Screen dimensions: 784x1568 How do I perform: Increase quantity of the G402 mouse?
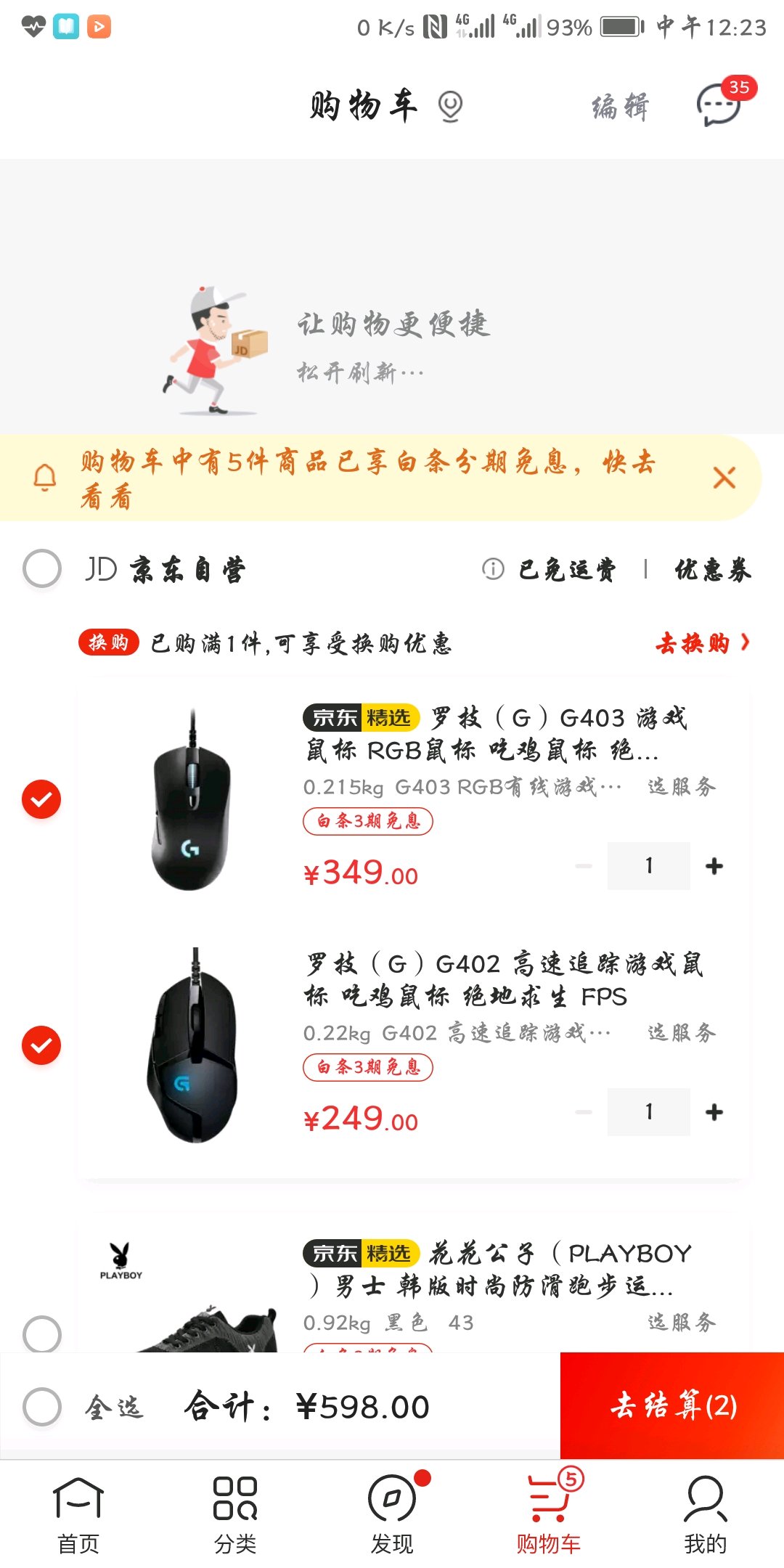pos(714,1112)
